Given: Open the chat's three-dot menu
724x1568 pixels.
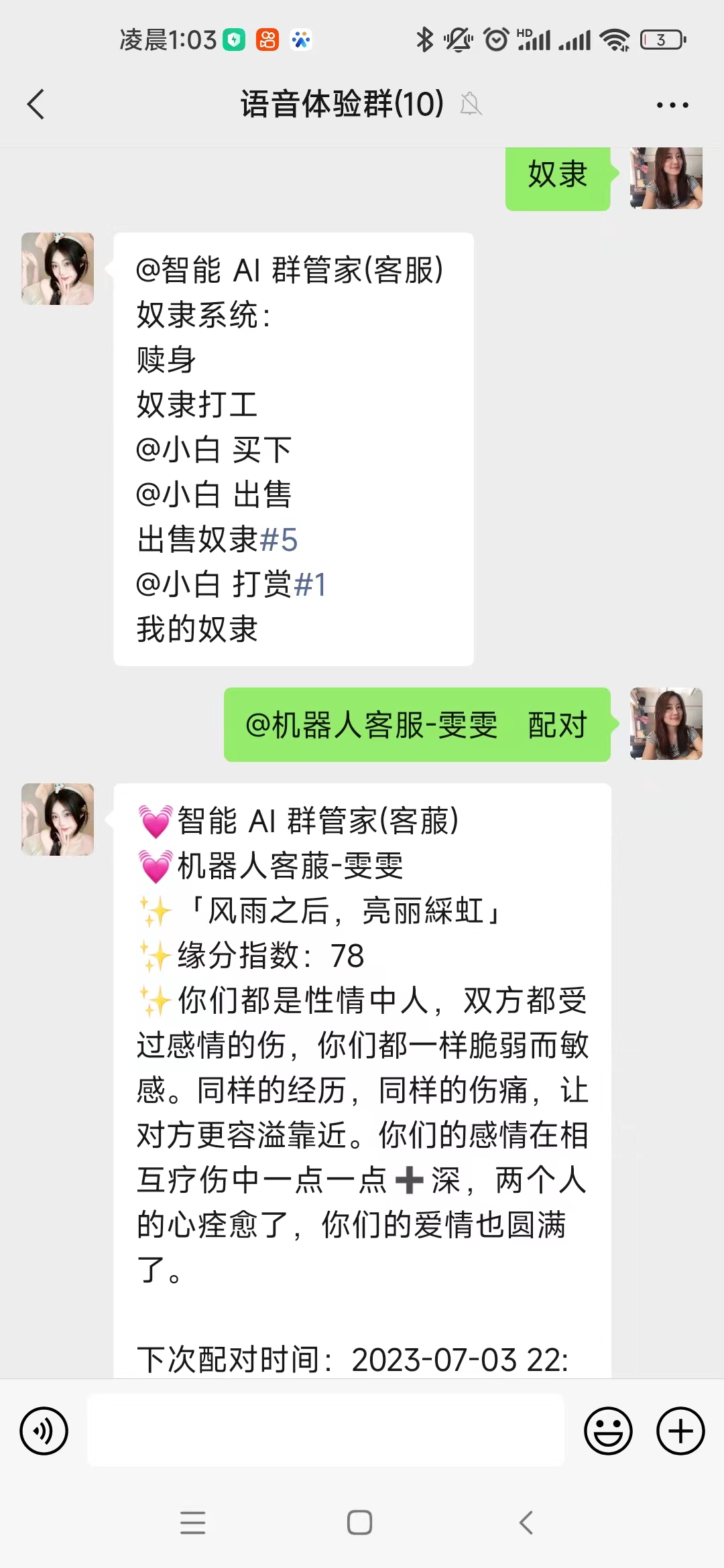Looking at the screenshot, I should [672, 105].
